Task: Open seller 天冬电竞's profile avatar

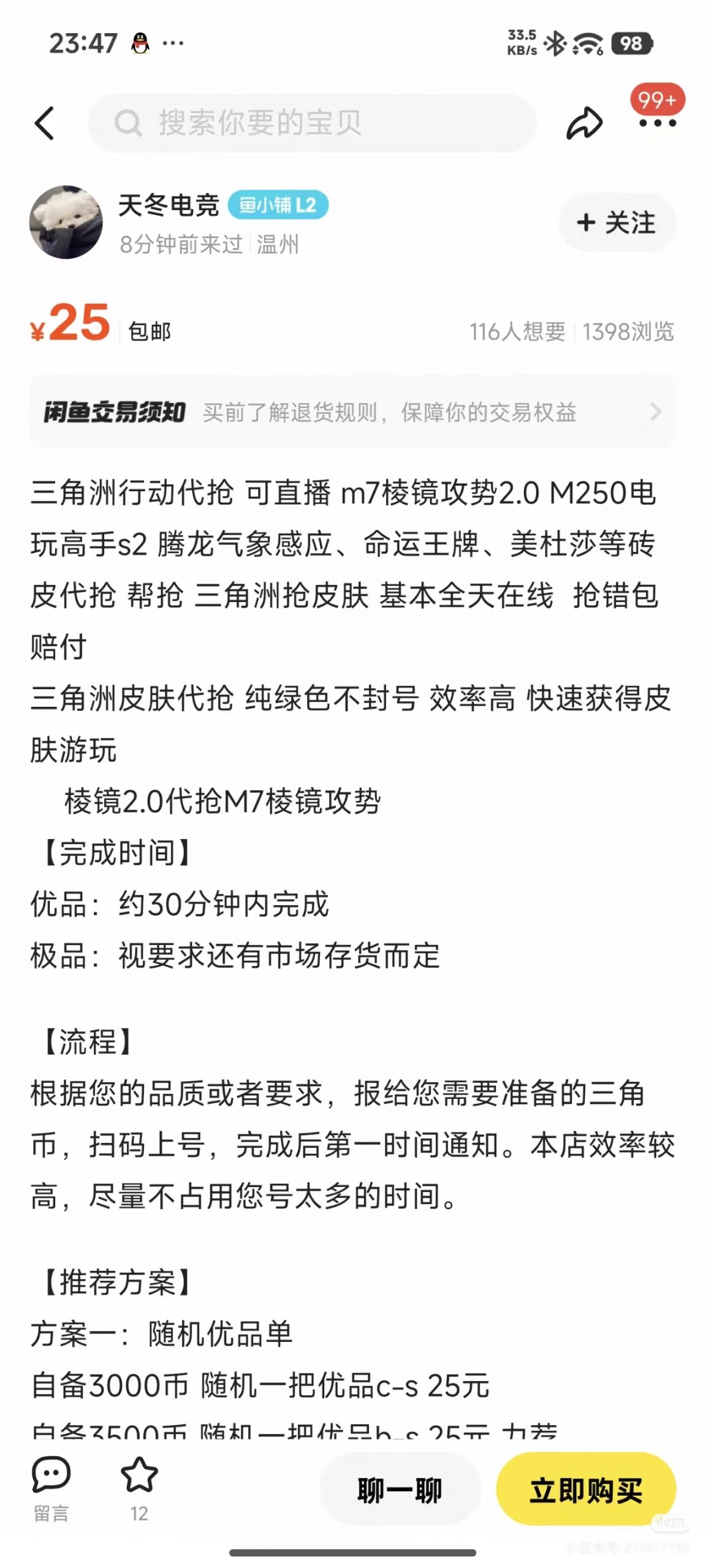Action: point(66,222)
